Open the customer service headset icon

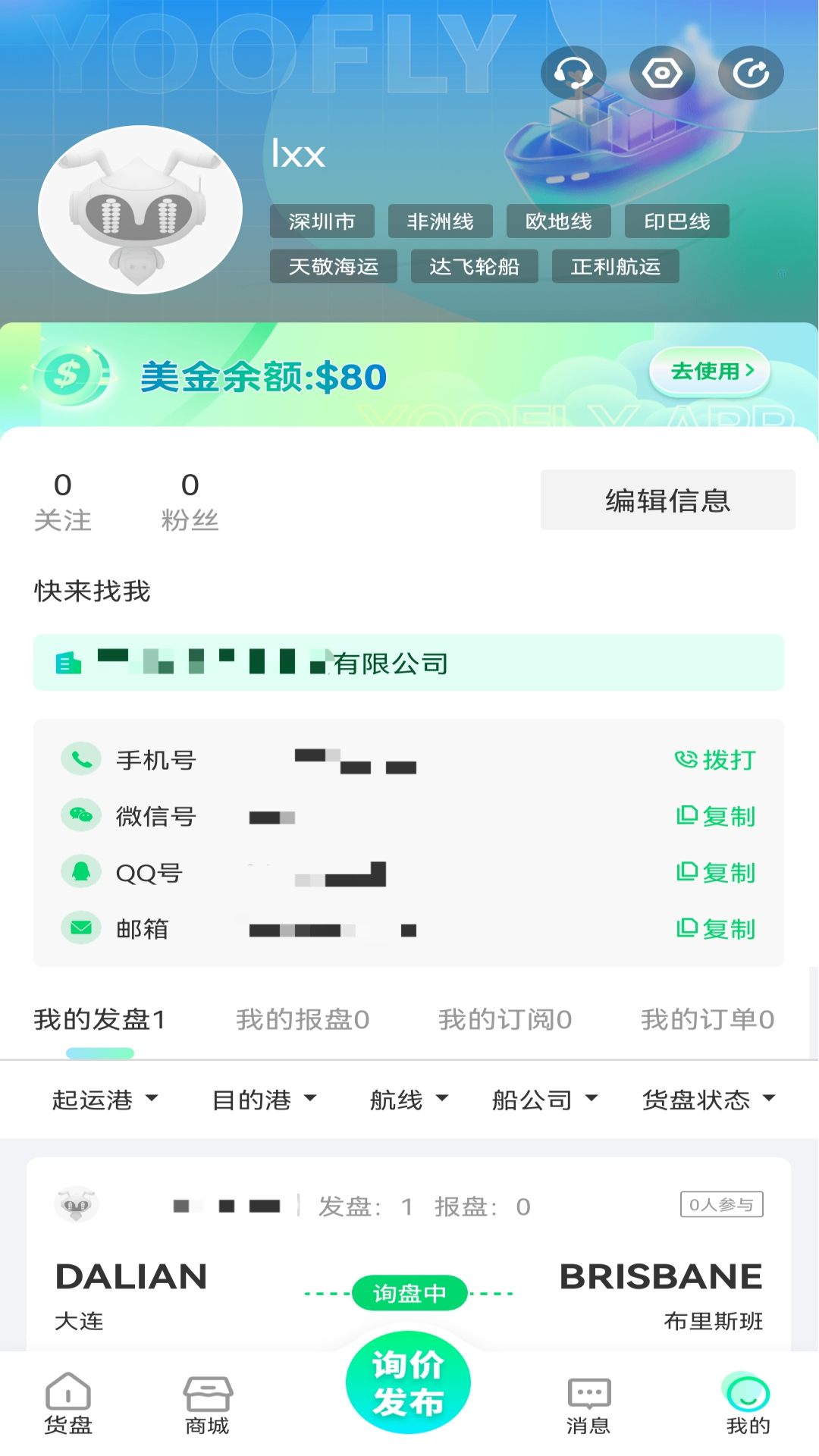pyautogui.click(x=573, y=72)
